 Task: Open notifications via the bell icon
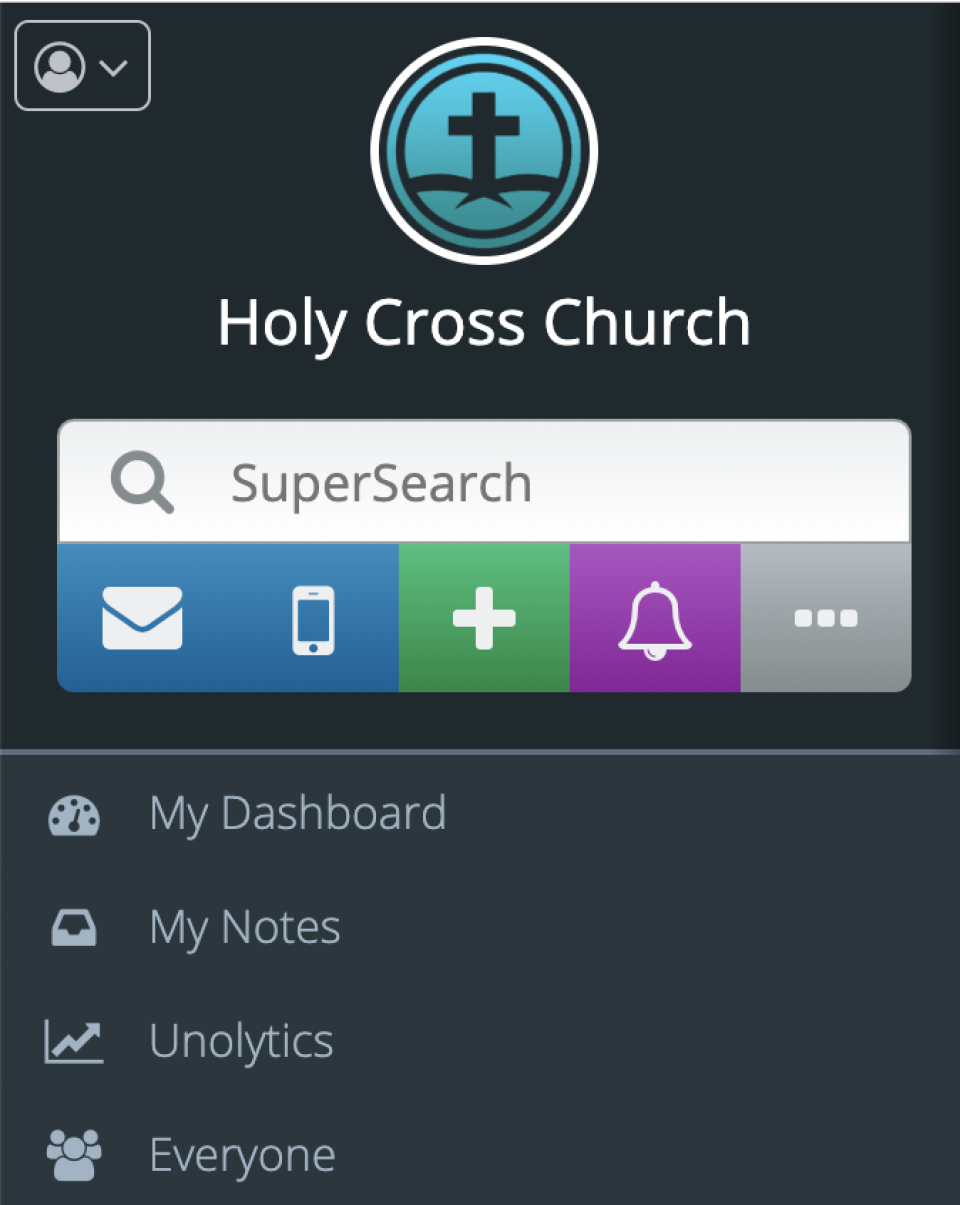pyautogui.click(x=655, y=617)
